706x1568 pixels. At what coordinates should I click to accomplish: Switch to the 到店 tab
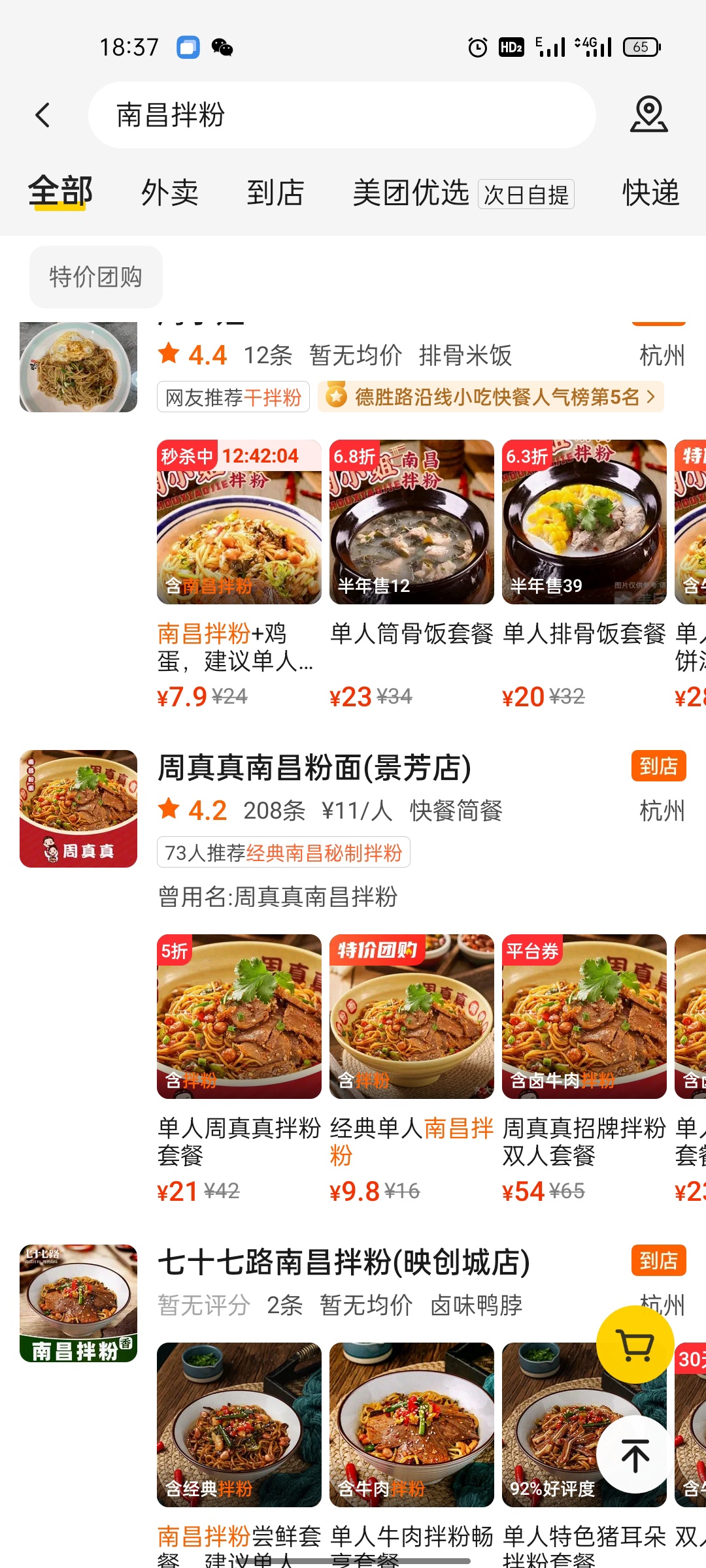pyautogui.click(x=275, y=193)
